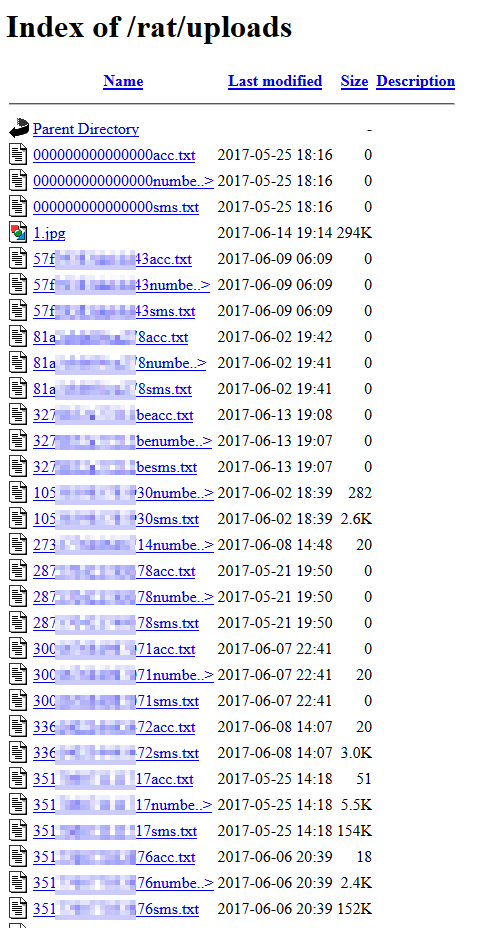Open the besms.txt file from 2017-06-13

[x=115, y=468]
